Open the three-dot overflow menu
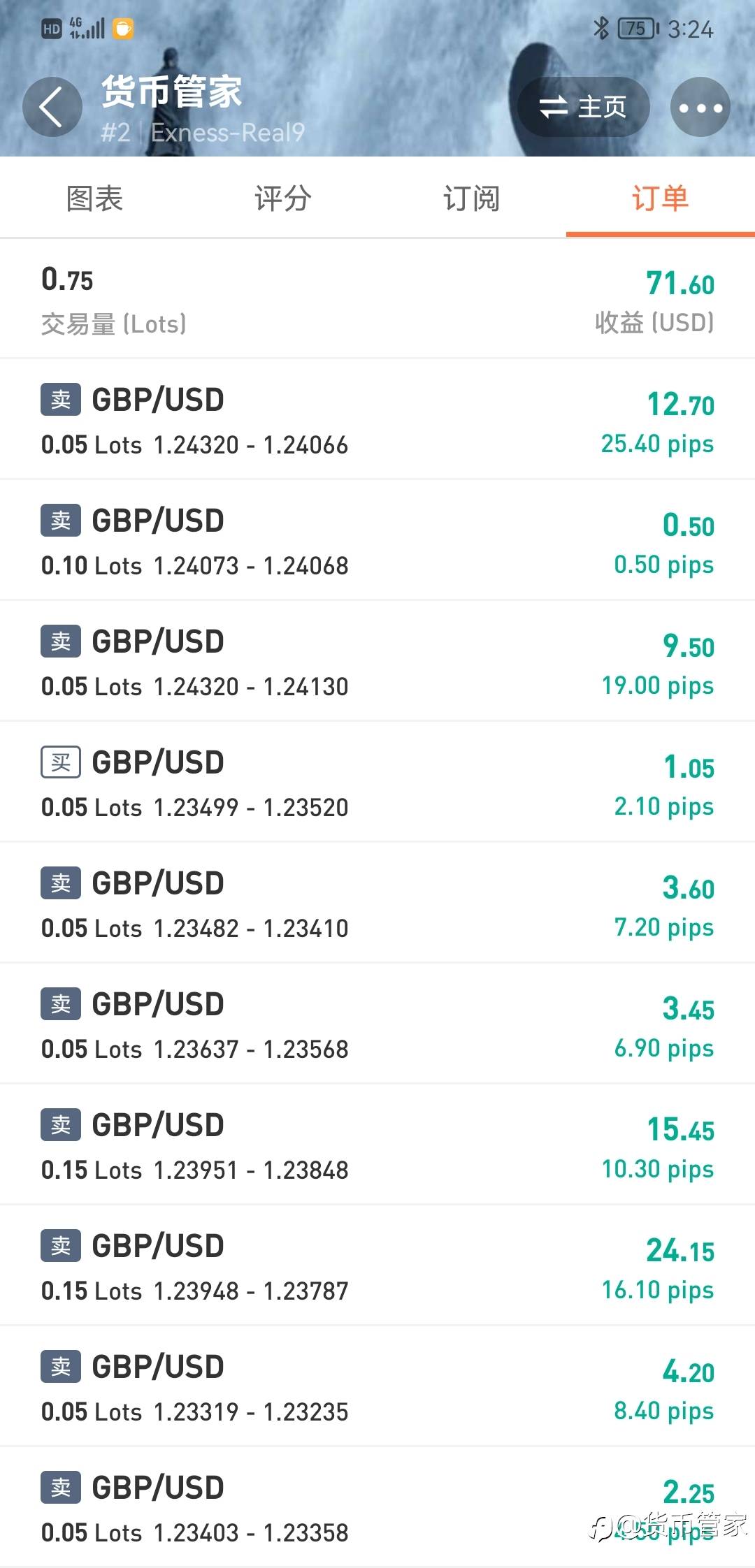Screen dimensions: 755x1568 pos(700,108)
